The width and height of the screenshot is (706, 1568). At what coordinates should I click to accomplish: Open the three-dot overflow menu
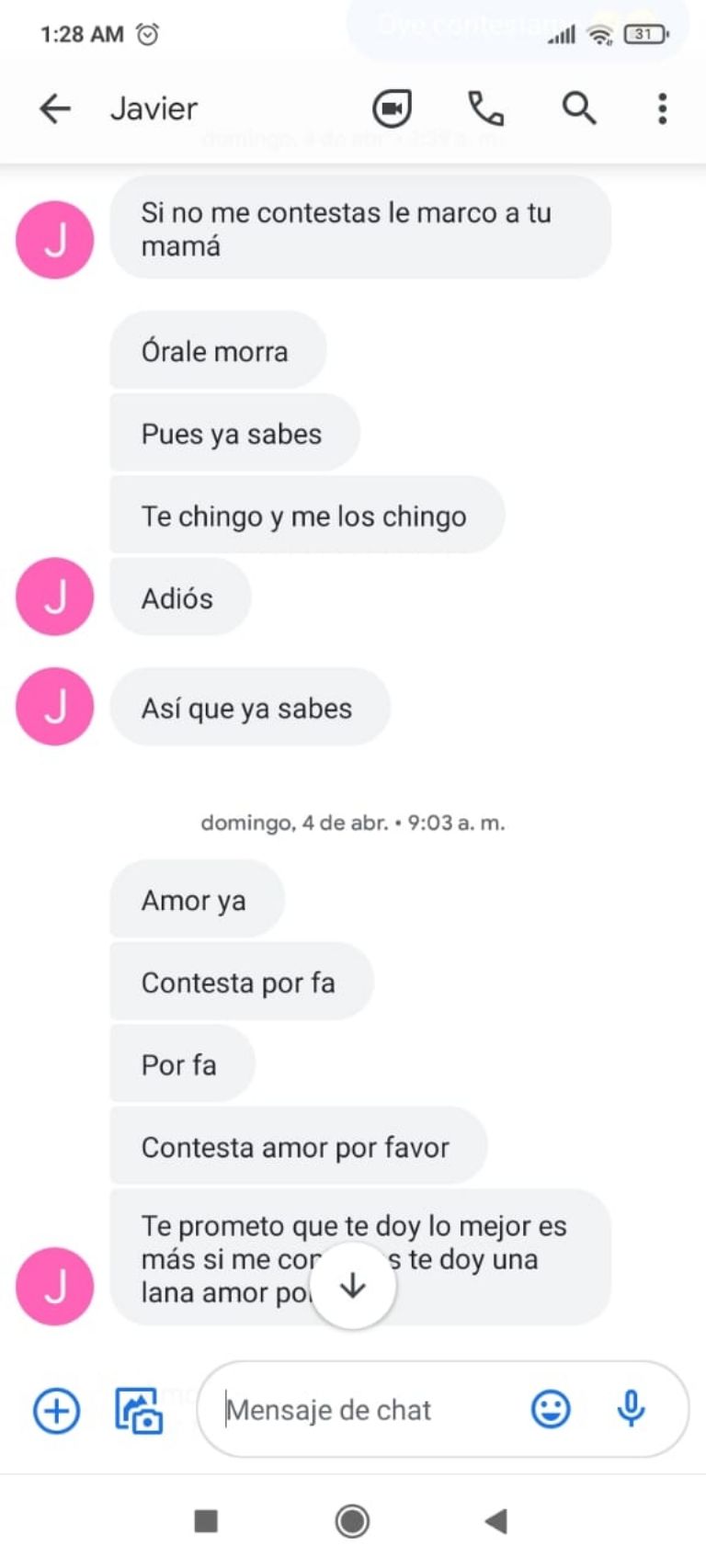click(x=662, y=108)
